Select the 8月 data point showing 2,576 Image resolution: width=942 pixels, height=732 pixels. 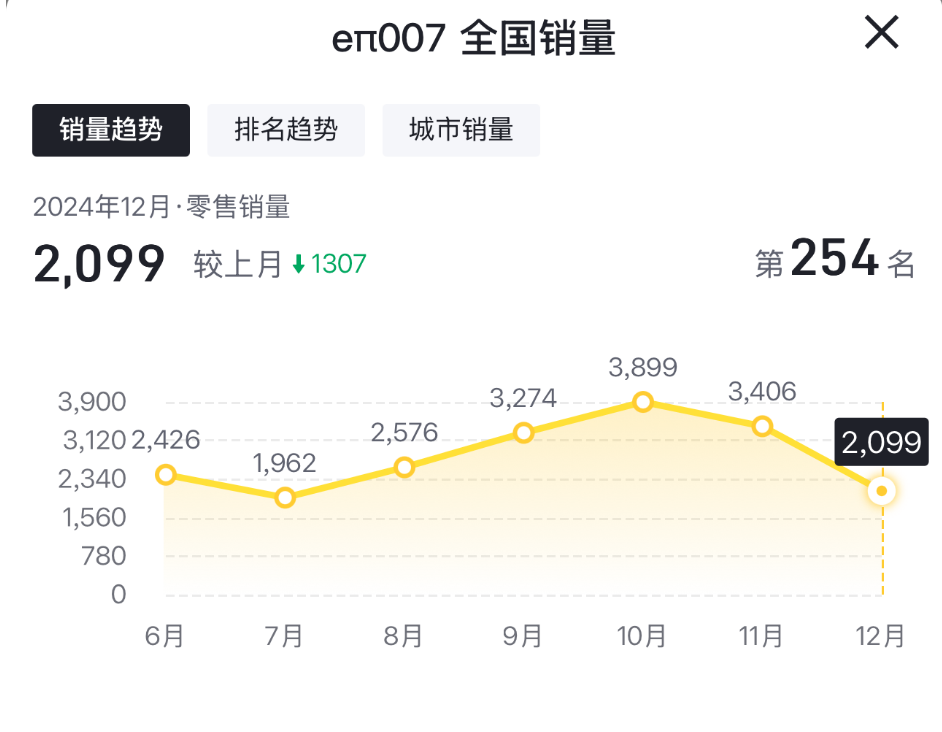[x=404, y=467]
